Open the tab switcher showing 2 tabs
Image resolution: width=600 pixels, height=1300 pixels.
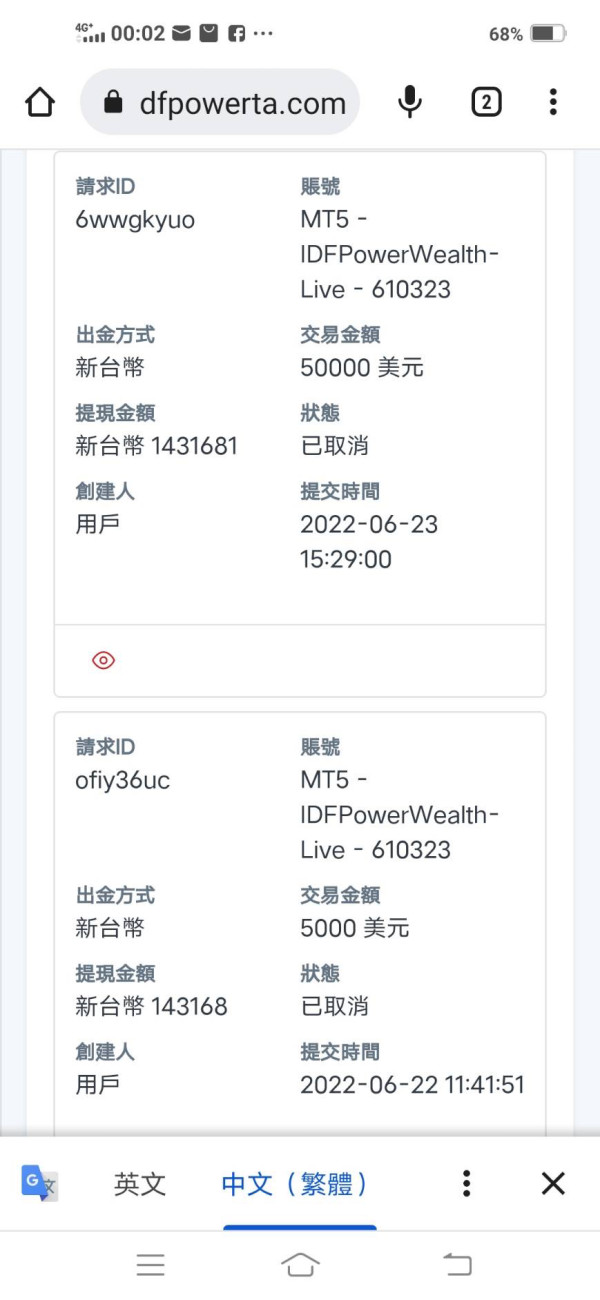pos(486,102)
